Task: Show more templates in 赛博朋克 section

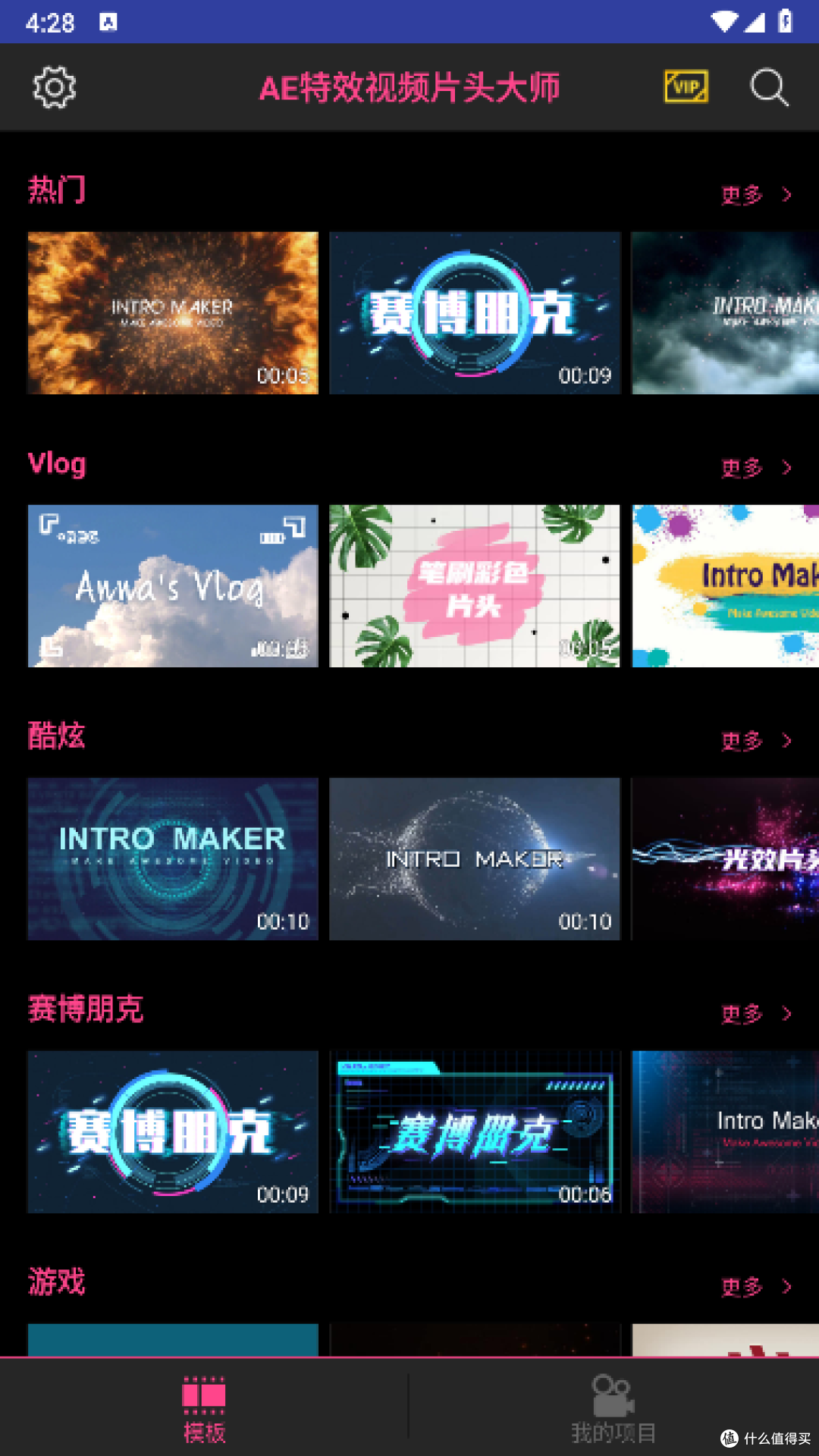Action: (x=755, y=1014)
